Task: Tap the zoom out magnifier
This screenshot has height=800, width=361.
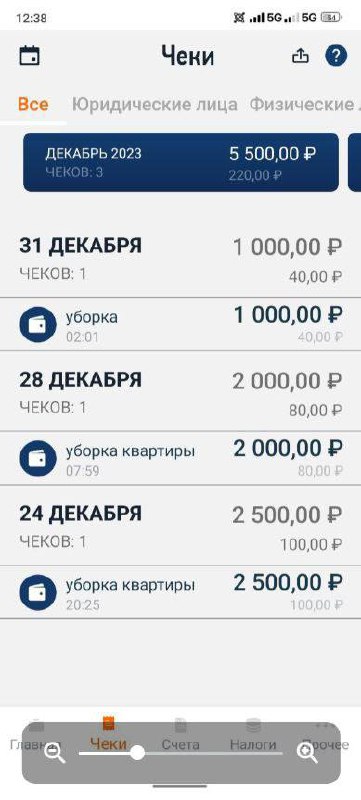Action: coord(55,753)
